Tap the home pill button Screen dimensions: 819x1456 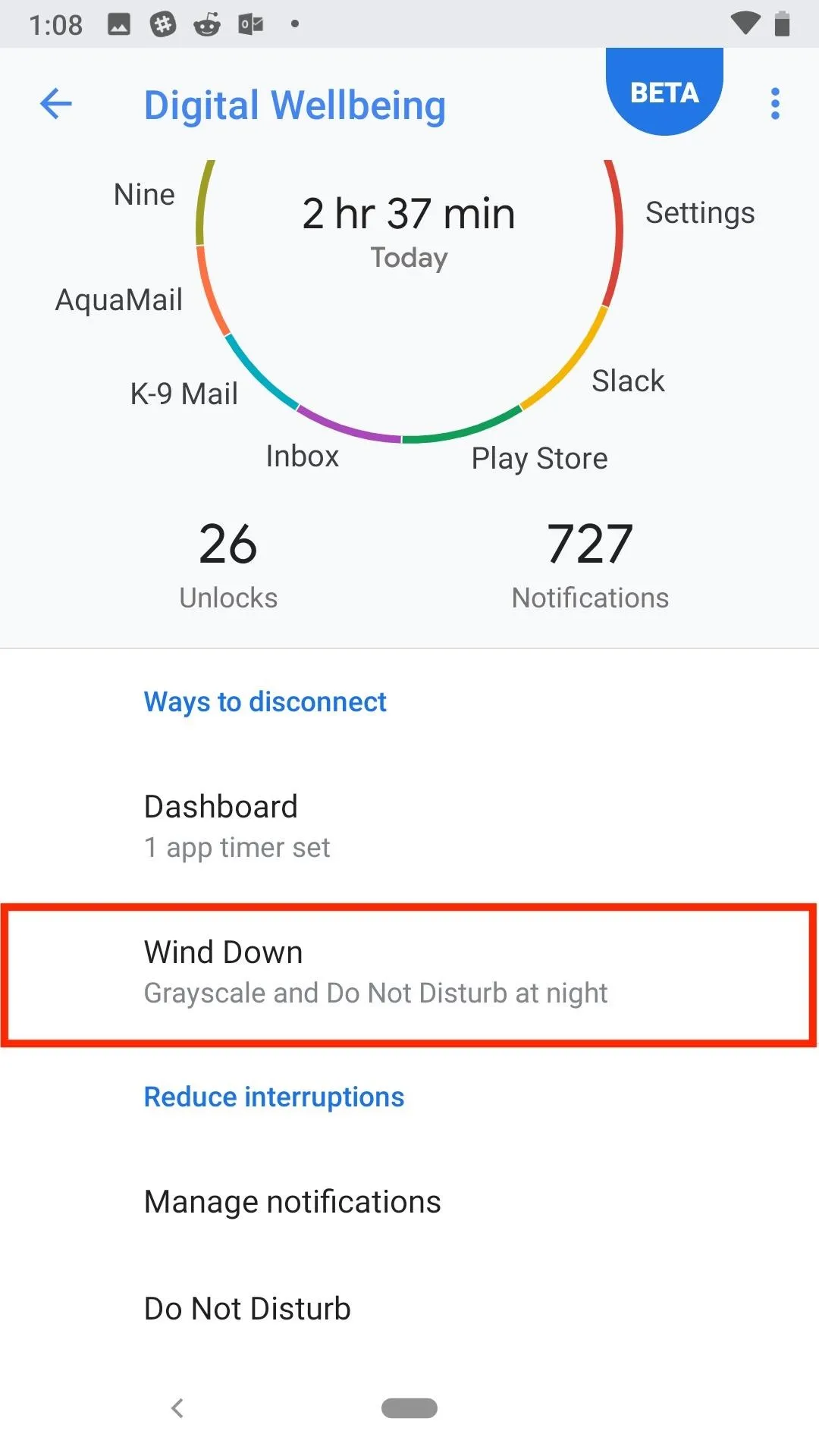pos(409,1408)
